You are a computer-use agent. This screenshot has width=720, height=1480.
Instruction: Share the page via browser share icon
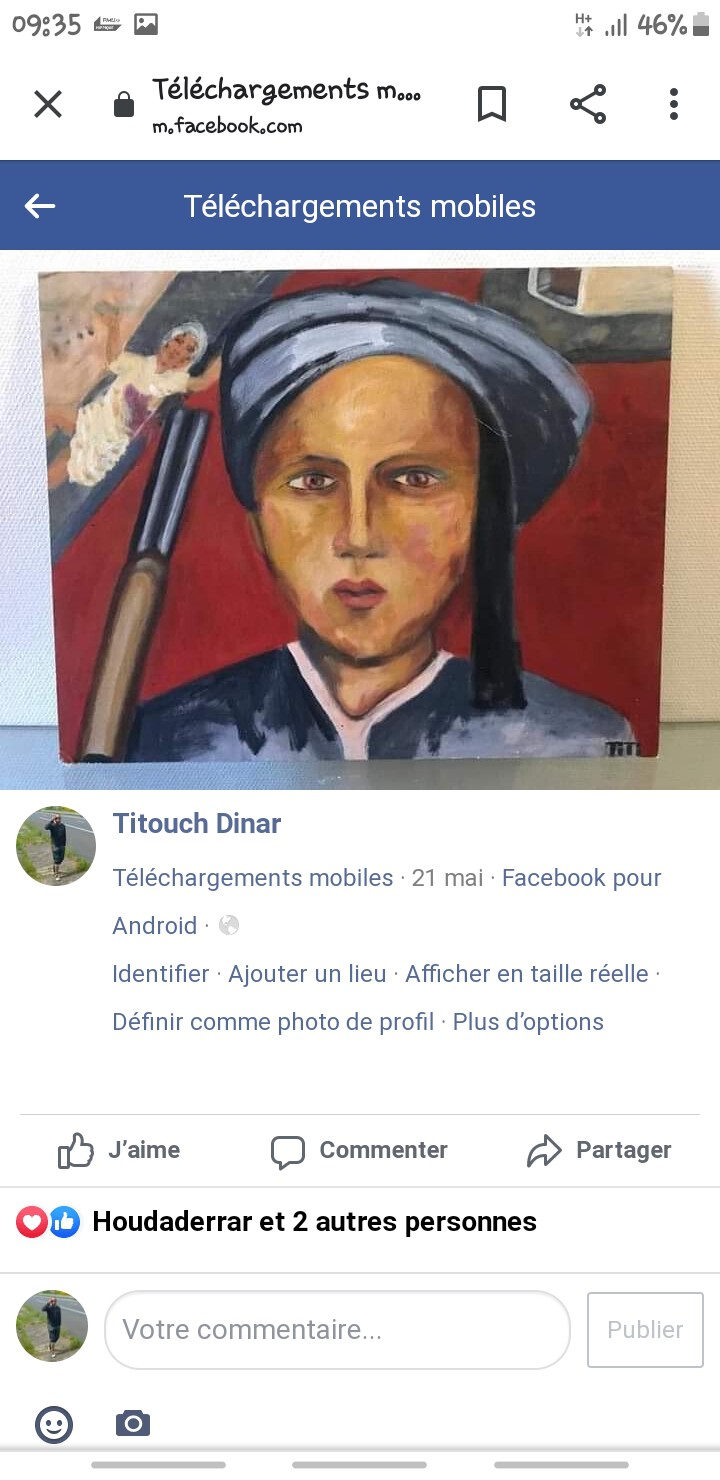pyautogui.click(x=588, y=104)
